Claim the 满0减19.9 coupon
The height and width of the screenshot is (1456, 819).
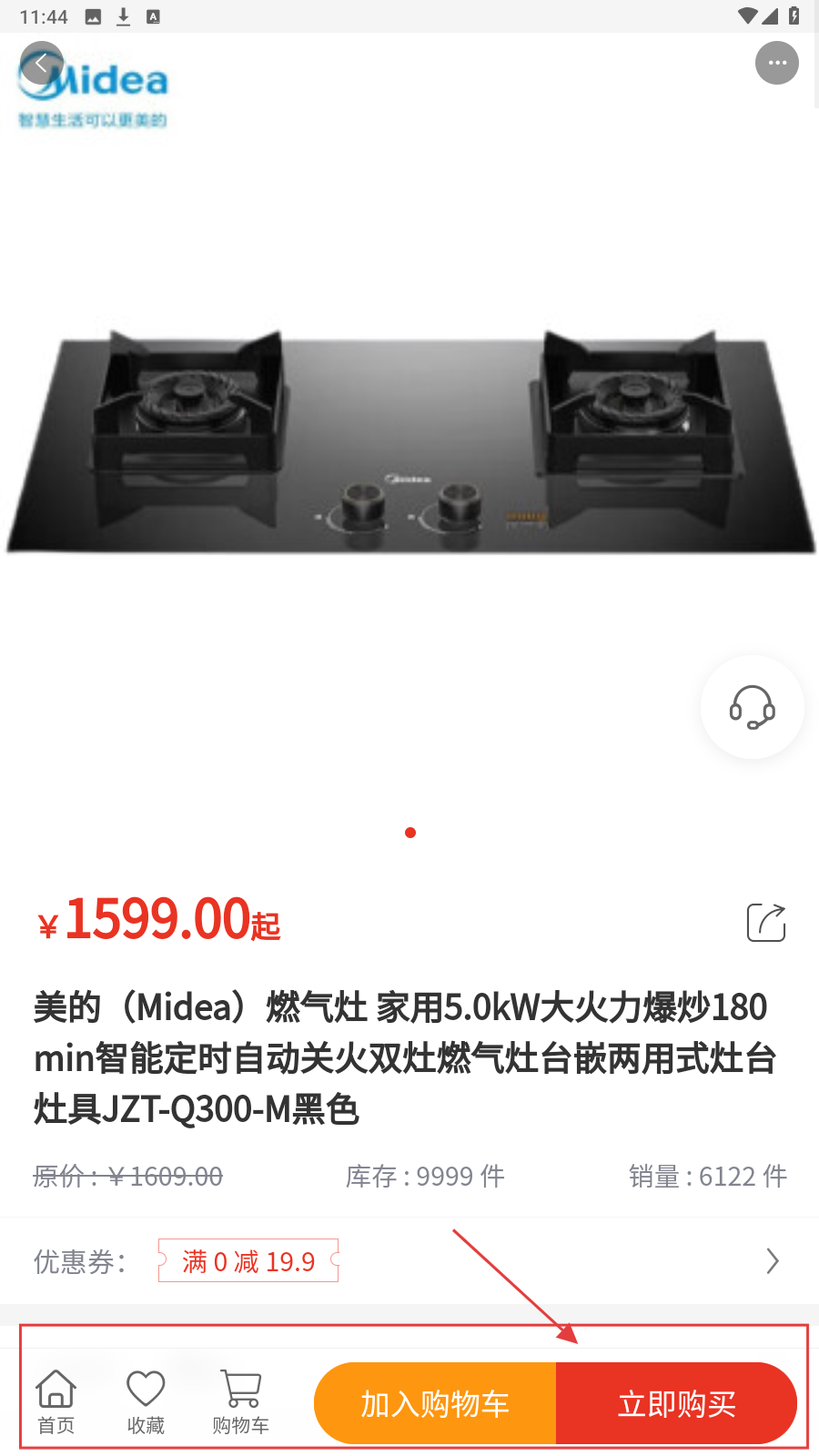click(x=248, y=1261)
